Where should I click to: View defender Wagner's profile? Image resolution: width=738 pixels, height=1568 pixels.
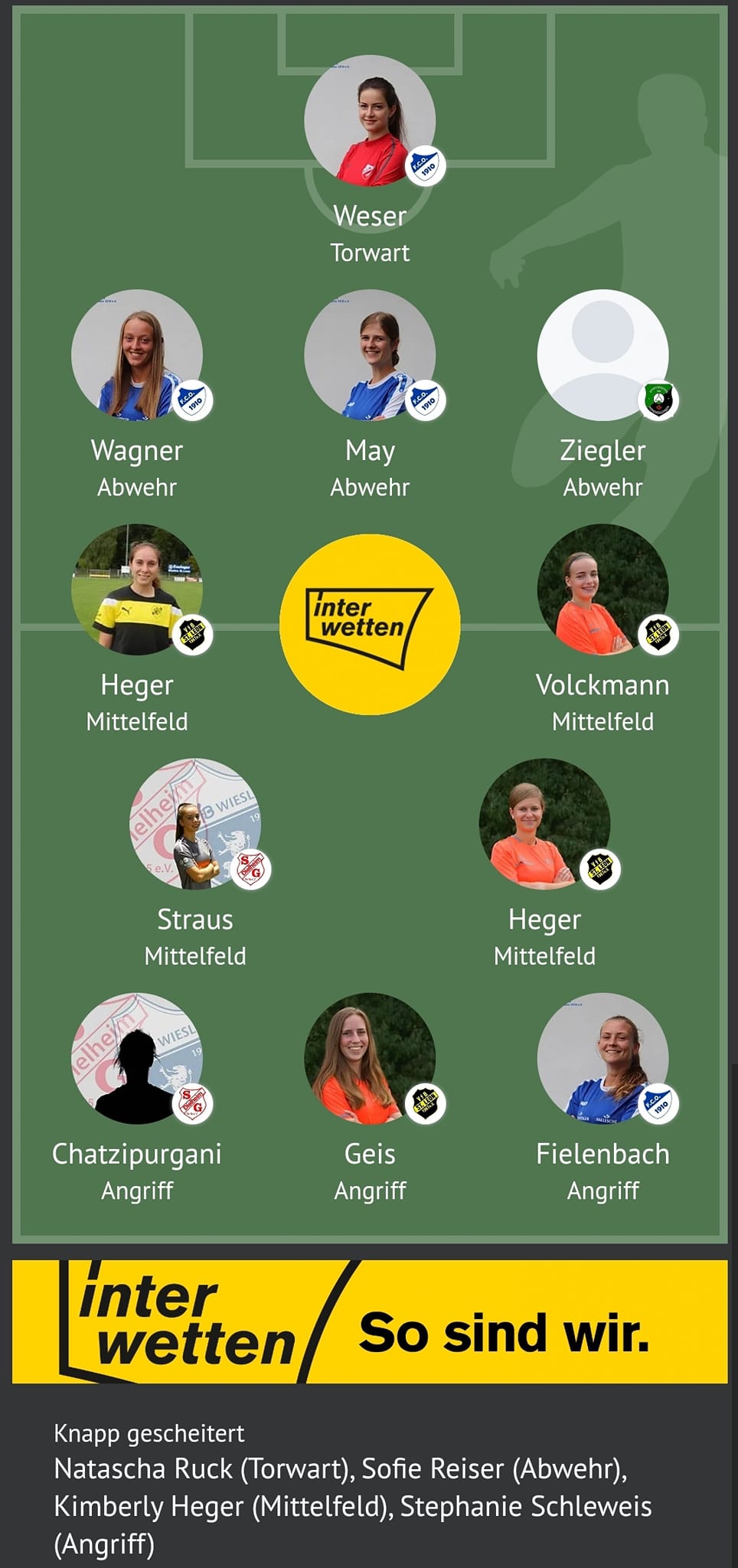pos(137,355)
